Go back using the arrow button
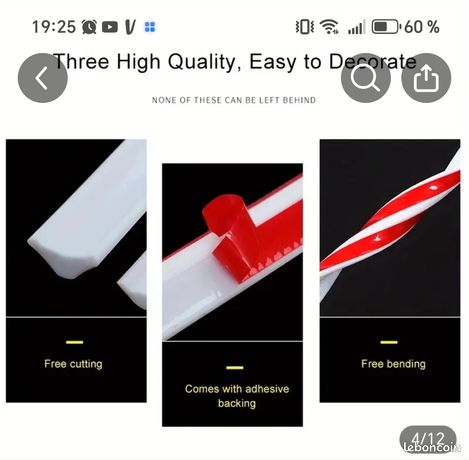The width and height of the screenshot is (469, 460). pos(43,78)
